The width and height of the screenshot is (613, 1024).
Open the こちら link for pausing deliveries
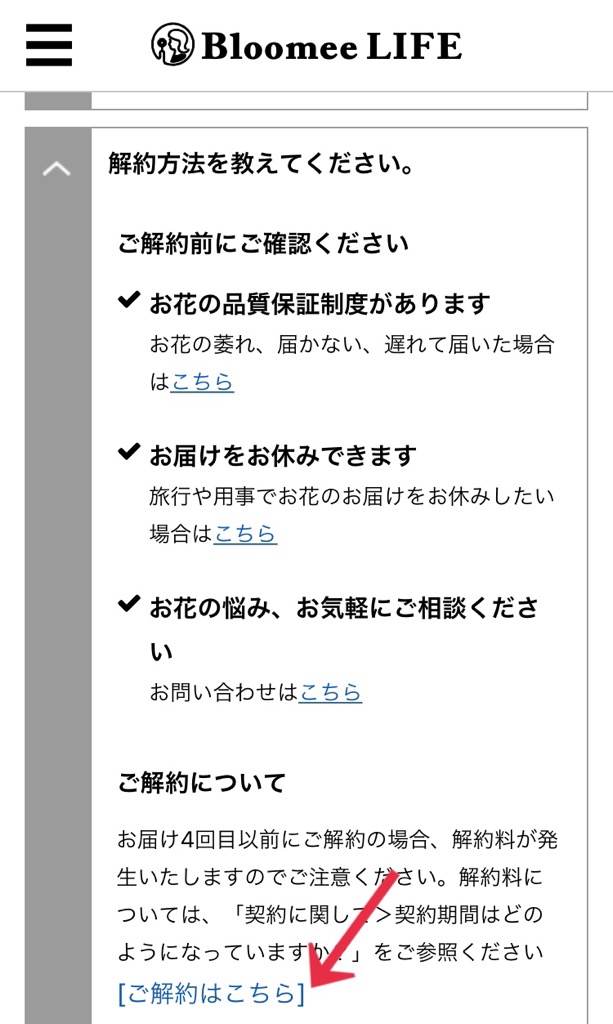[245, 534]
